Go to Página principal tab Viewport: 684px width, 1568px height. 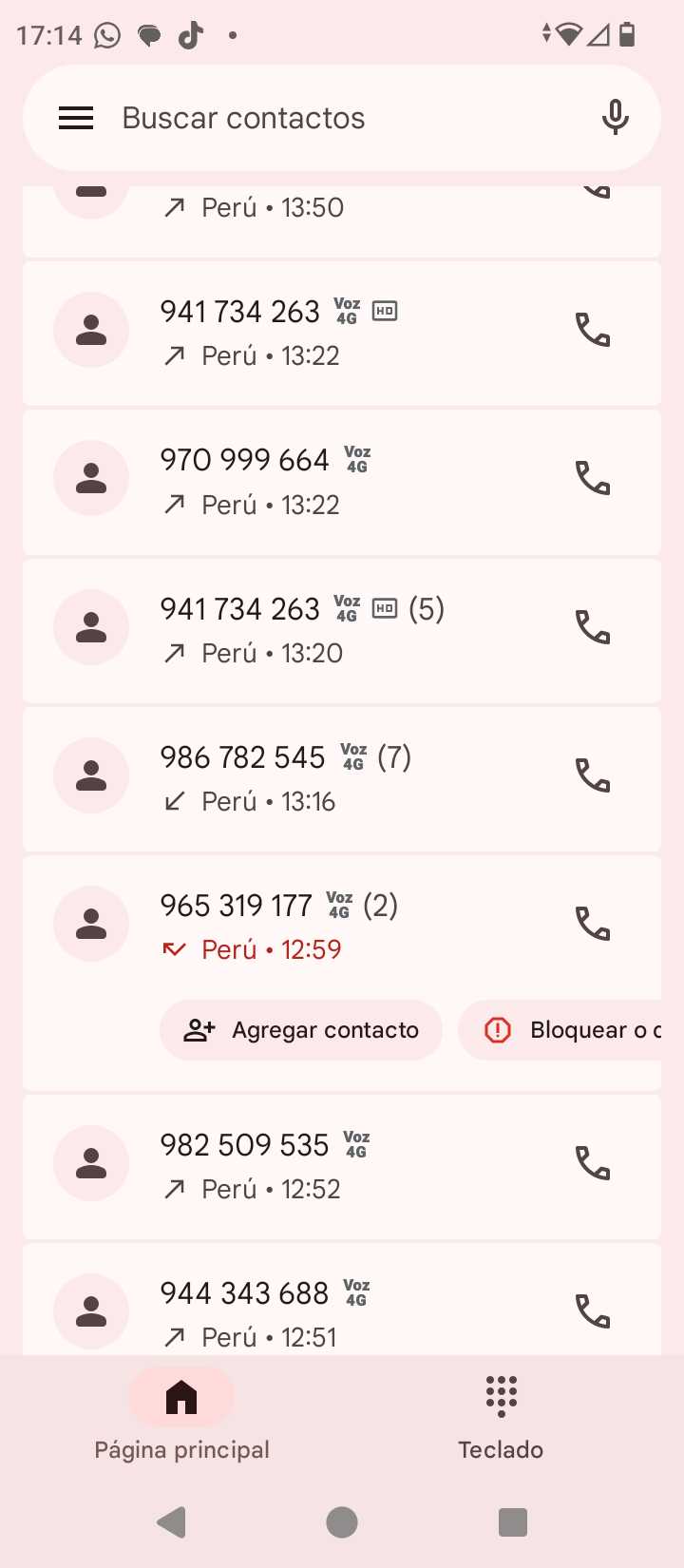click(x=181, y=1416)
